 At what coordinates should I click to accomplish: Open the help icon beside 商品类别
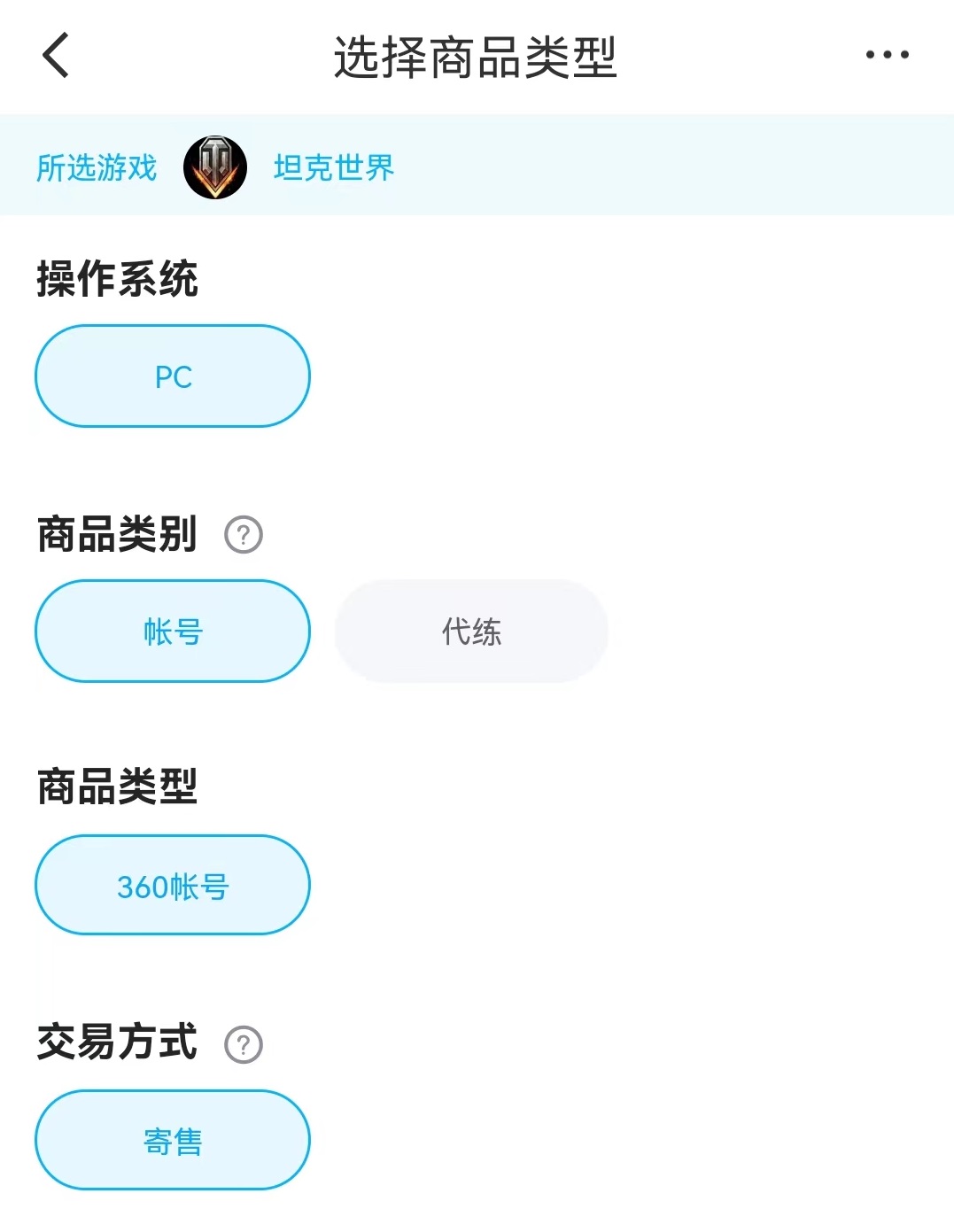tap(244, 535)
